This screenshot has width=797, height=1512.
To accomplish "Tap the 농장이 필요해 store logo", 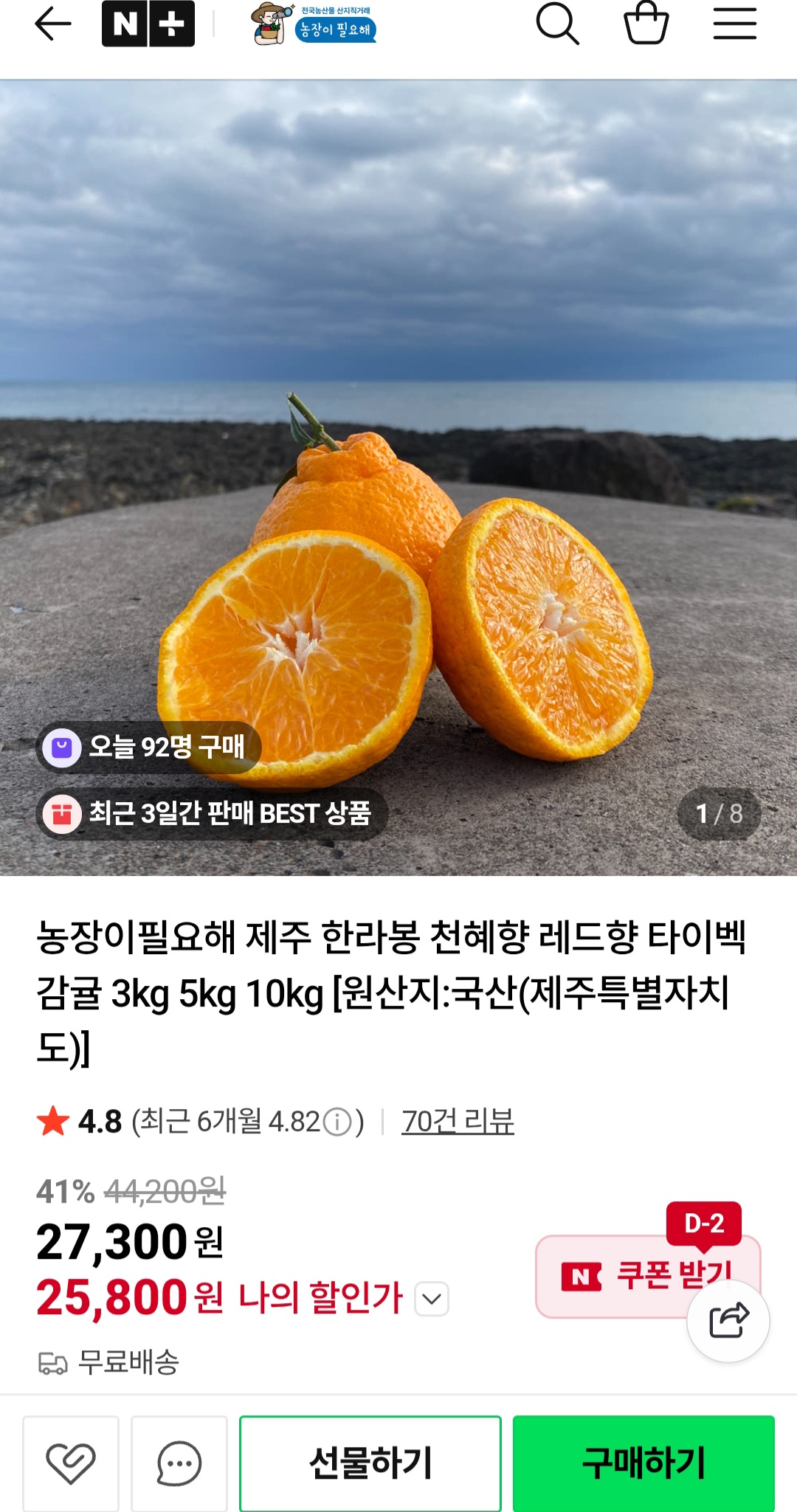I will (x=312, y=27).
